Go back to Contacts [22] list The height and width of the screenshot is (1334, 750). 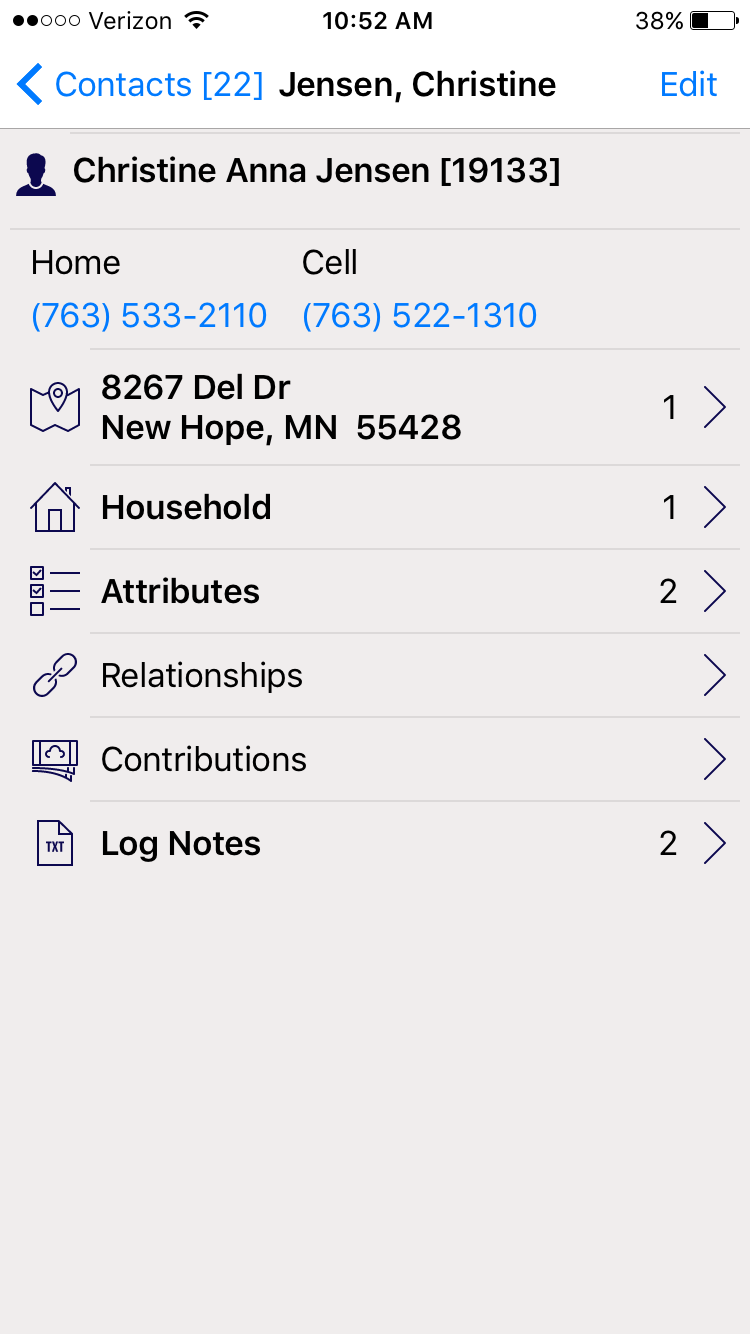[140, 85]
